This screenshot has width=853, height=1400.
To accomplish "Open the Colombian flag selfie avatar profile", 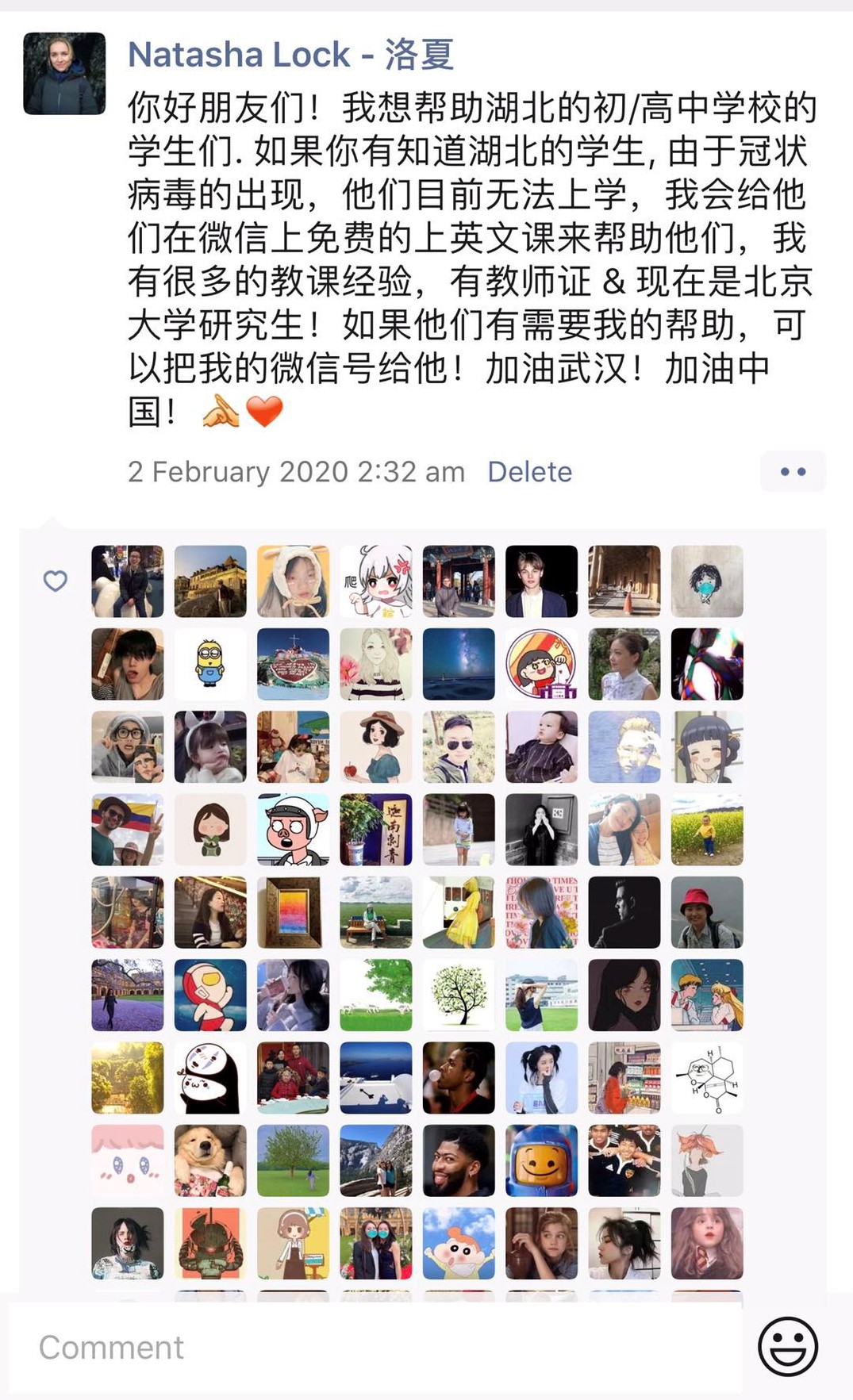I will coord(128,830).
